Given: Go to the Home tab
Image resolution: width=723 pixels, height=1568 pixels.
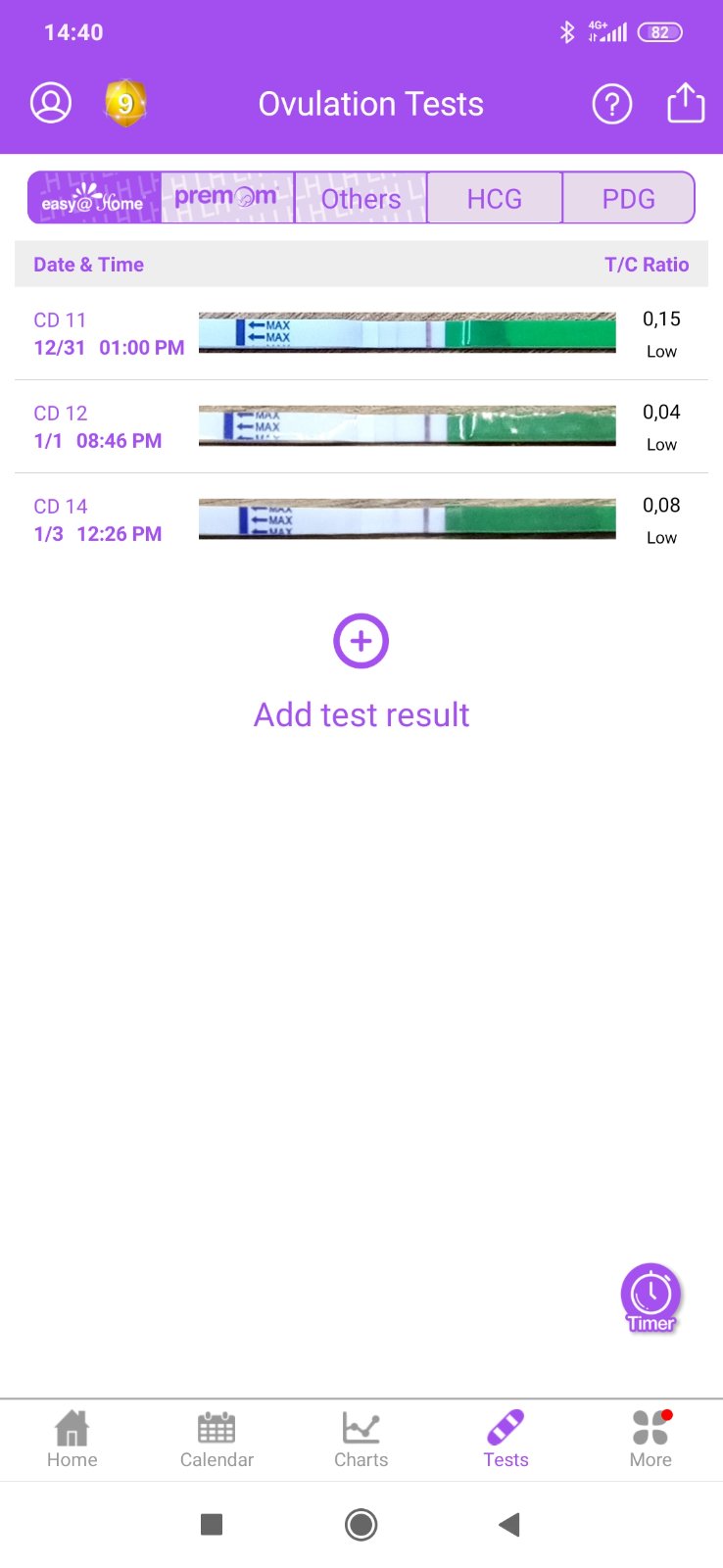Looking at the screenshot, I should click(x=72, y=1439).
